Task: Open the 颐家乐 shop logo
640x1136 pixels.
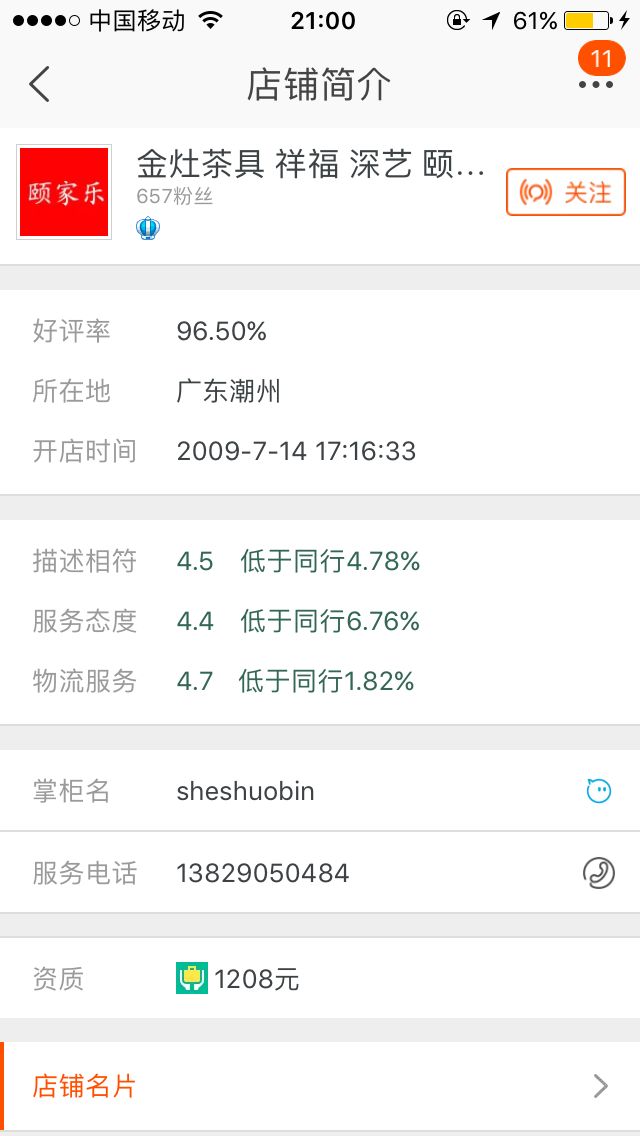Action: [x=64, y=192]
